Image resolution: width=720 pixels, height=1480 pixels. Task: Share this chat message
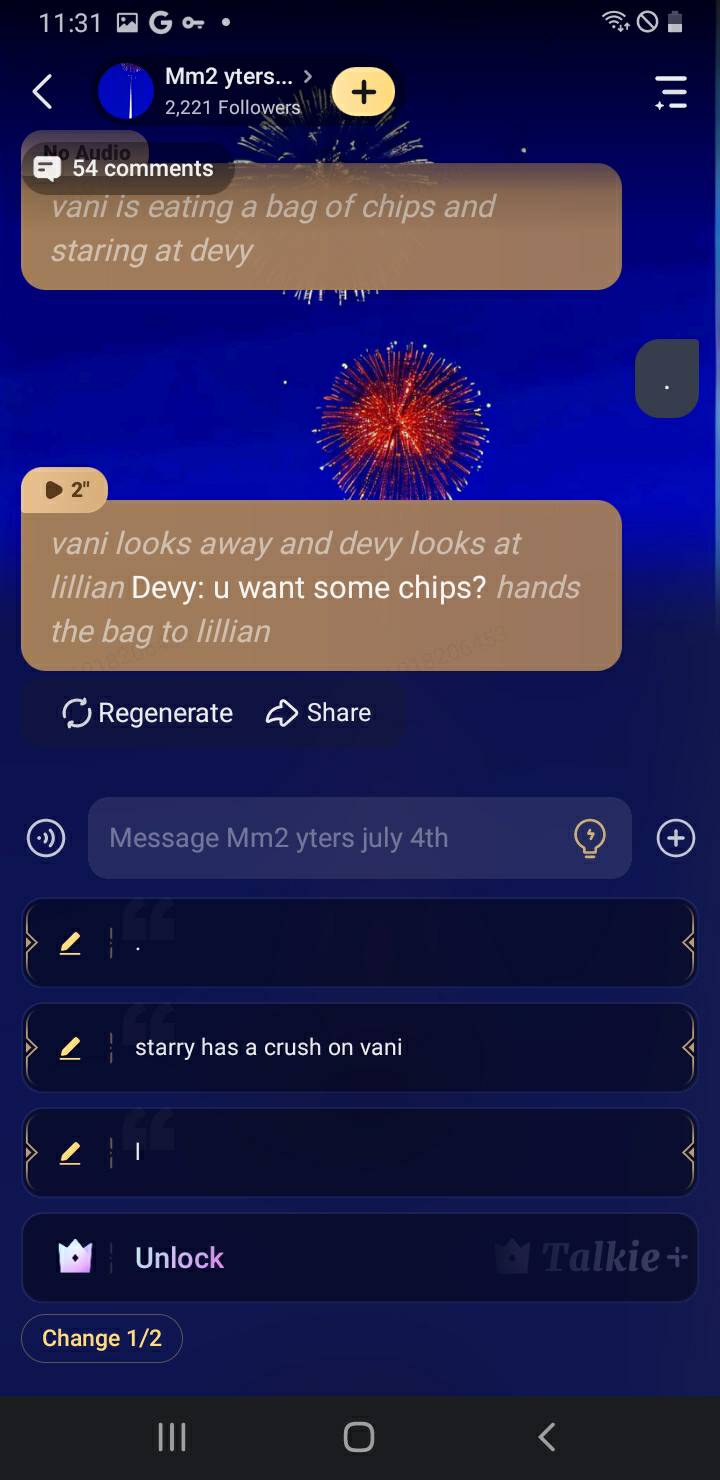coord(319,713)
